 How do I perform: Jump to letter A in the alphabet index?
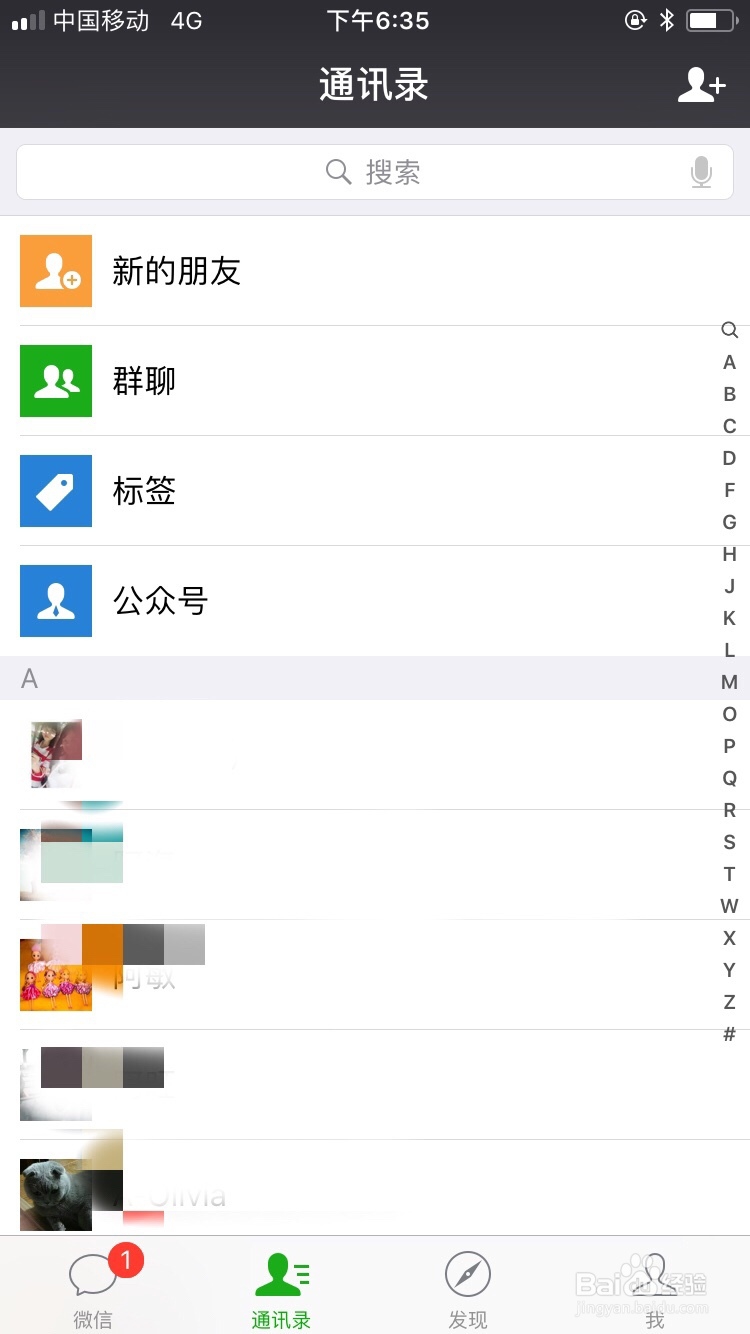point(729,362)
